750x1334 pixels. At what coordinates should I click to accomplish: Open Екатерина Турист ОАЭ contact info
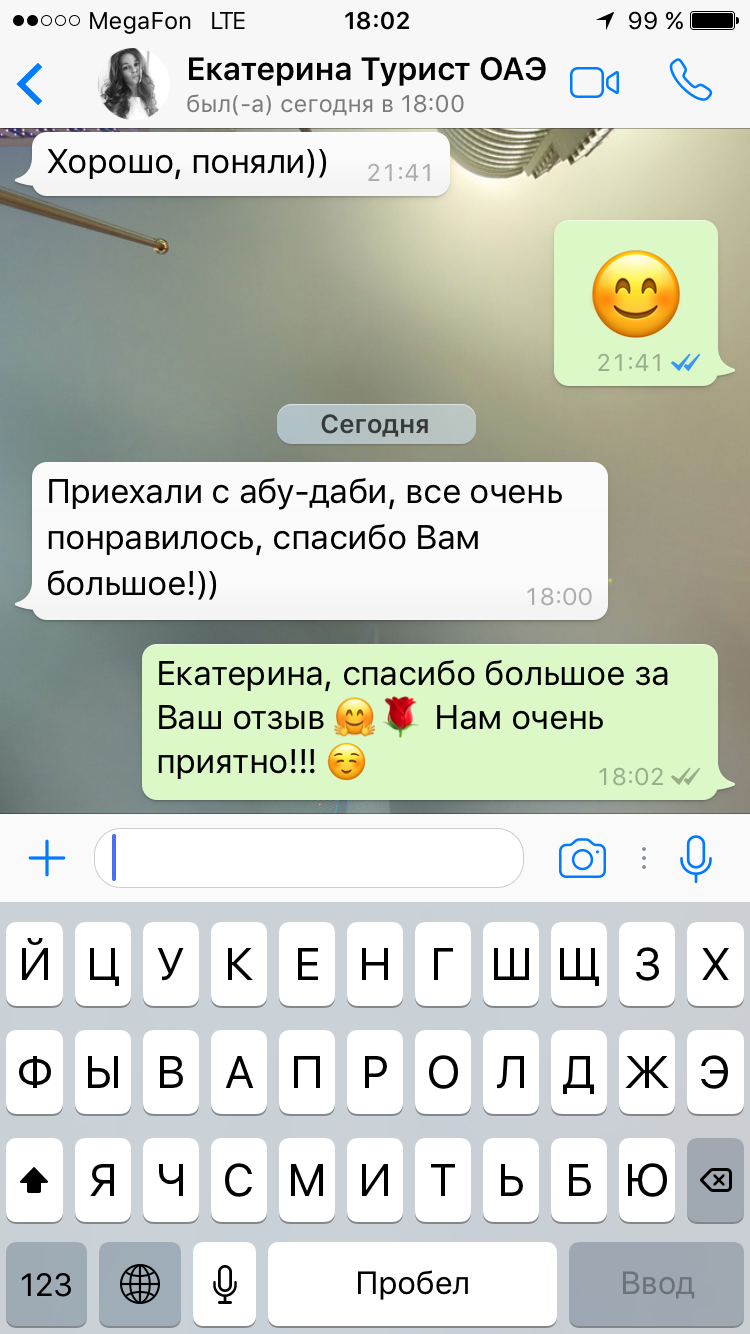(366, 84)
